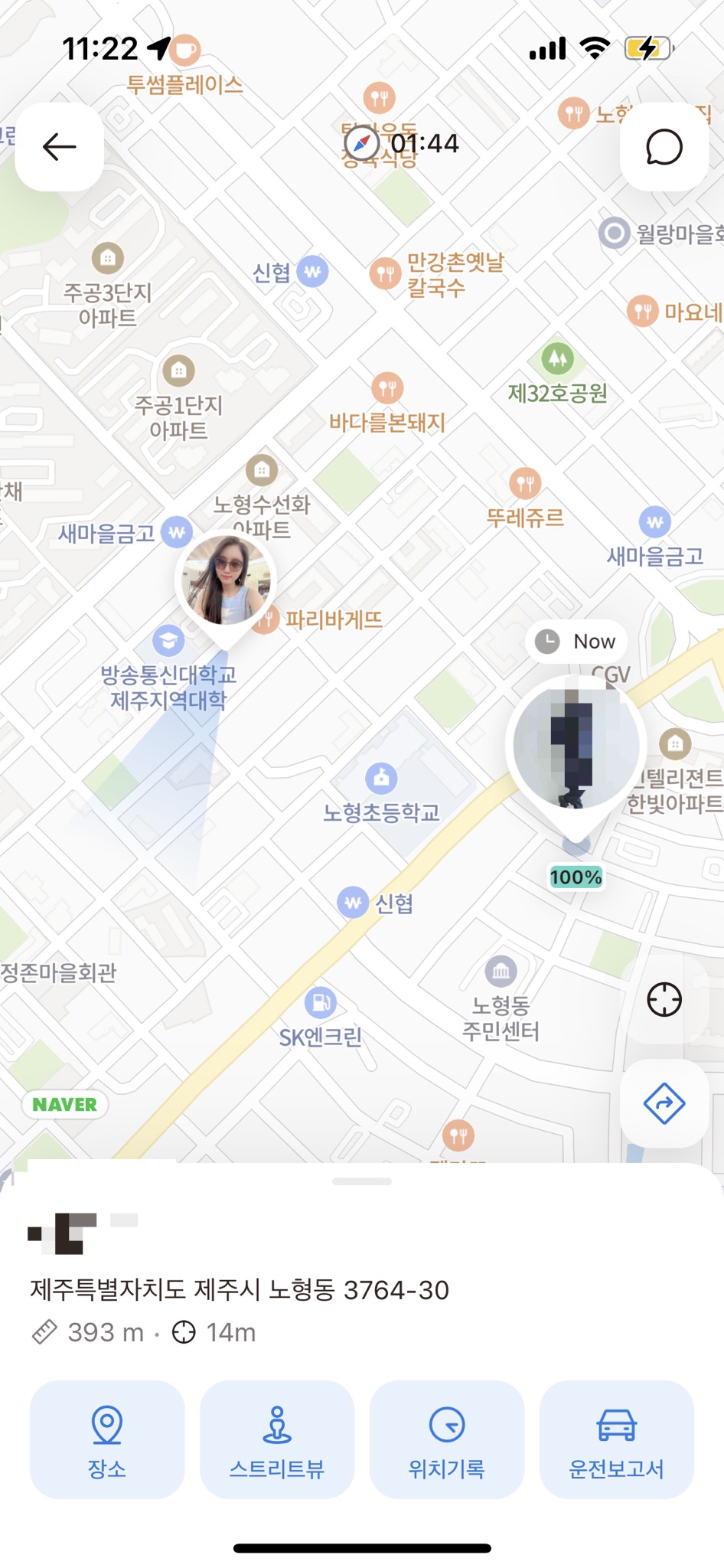Screen dimensions: 724x1568
Task: Open the 운전보고서 driving report
Action: (616, 1439)
